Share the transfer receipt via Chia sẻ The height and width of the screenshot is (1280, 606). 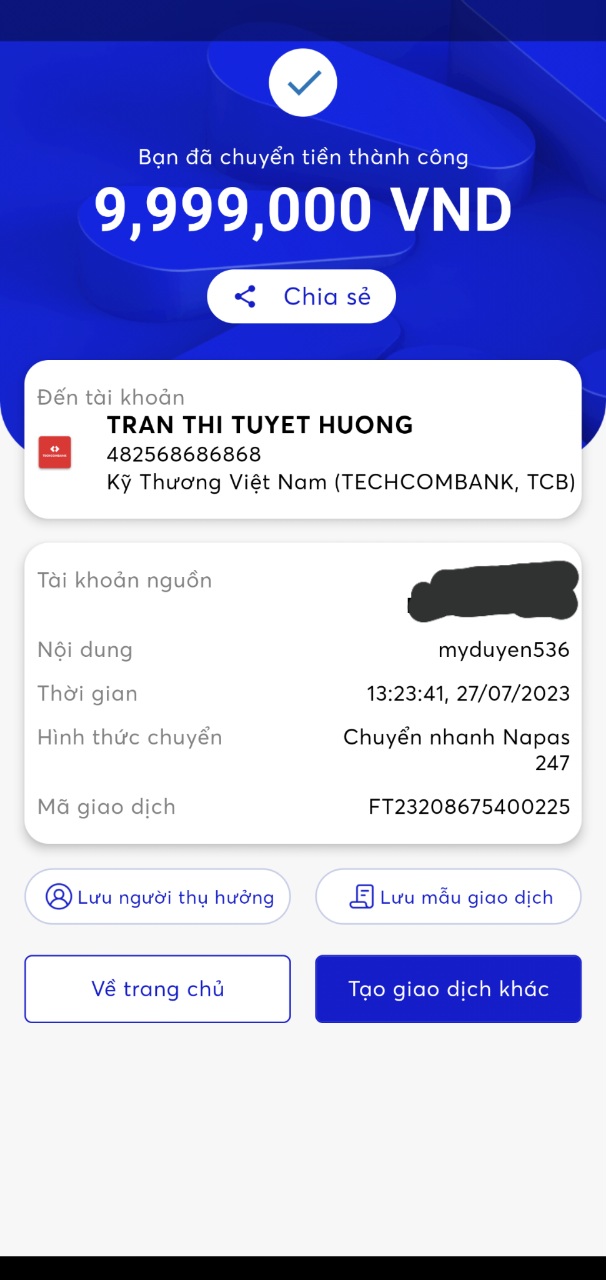point(302,297)
